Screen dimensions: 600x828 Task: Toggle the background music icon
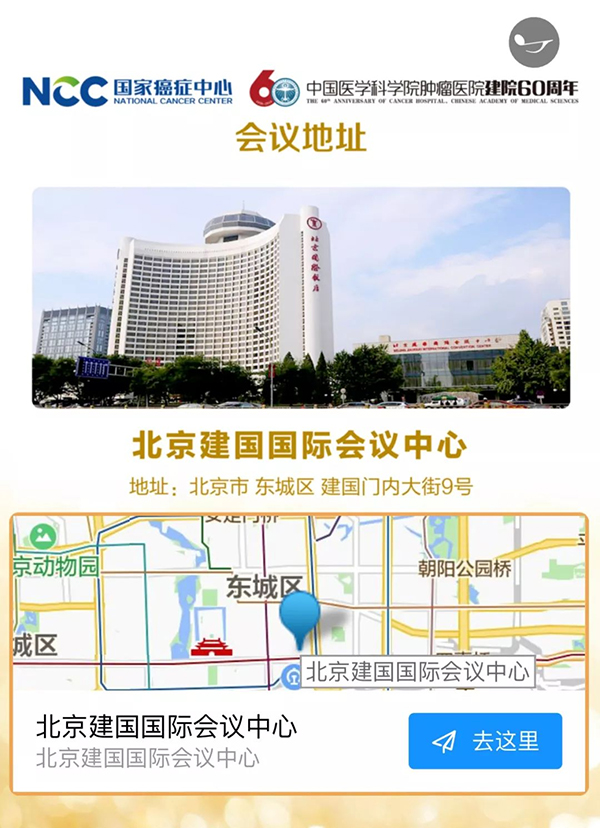pos(534,44)
